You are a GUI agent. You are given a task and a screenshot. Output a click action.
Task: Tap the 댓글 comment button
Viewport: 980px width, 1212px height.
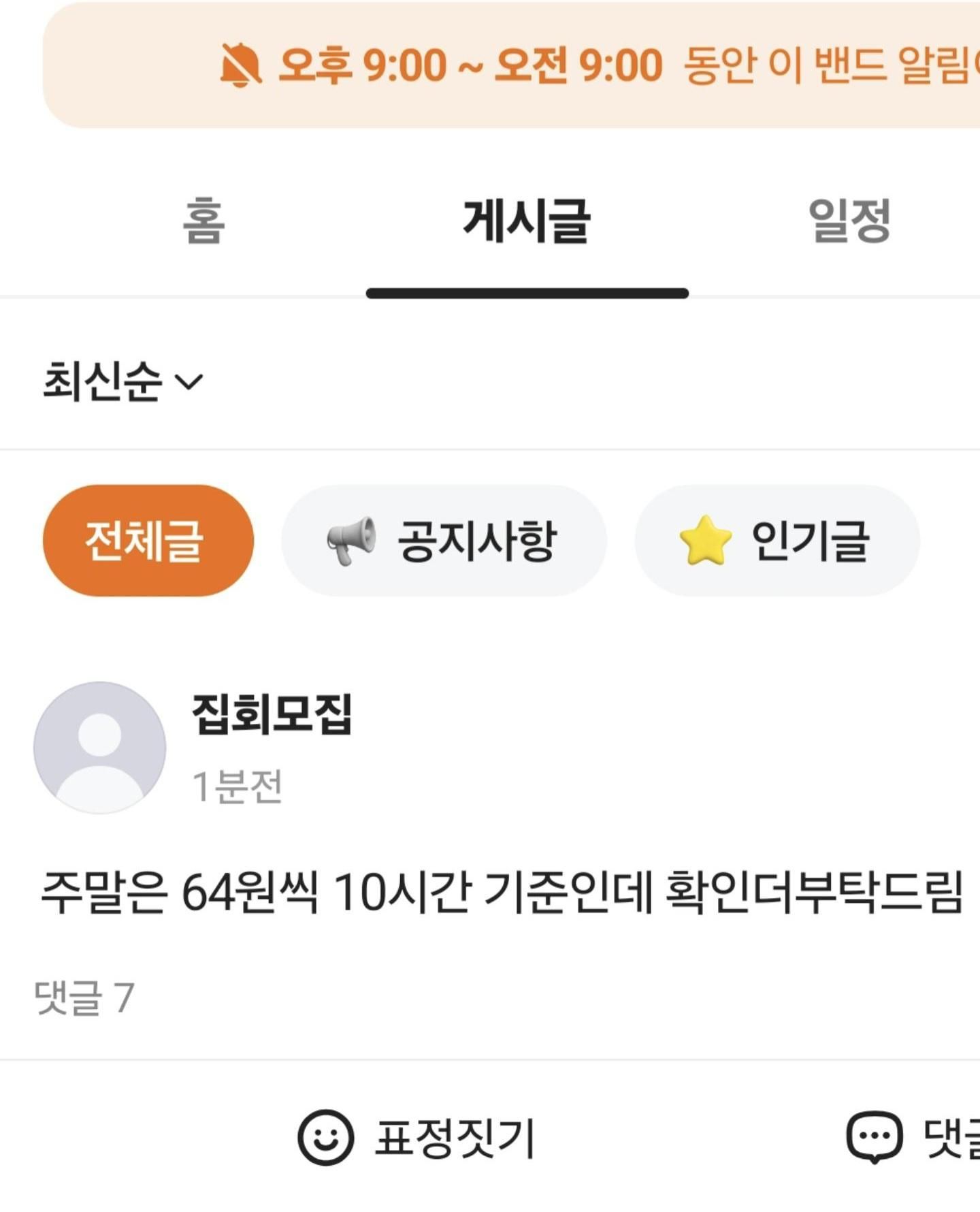[x=913, y=1138]
